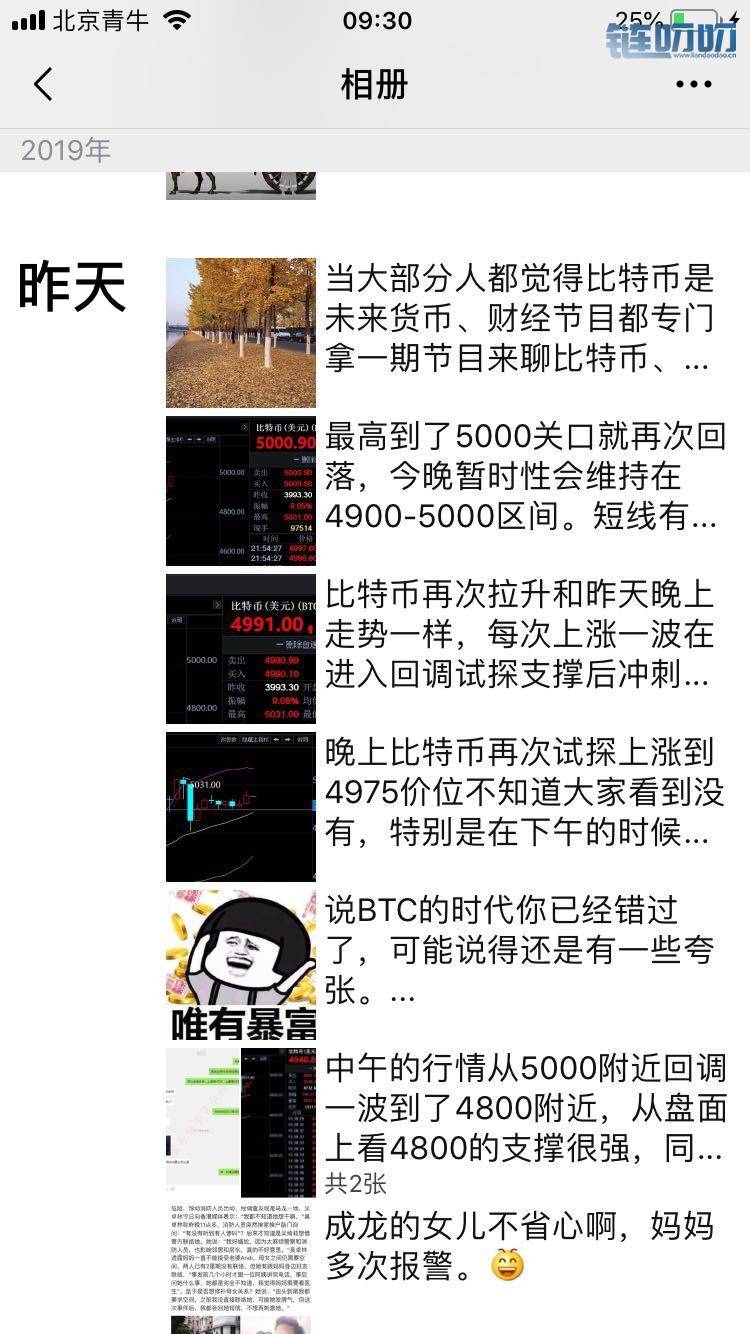View the news article screenshot thumbnail
Screen dimensions: 750x1334
241,1270
